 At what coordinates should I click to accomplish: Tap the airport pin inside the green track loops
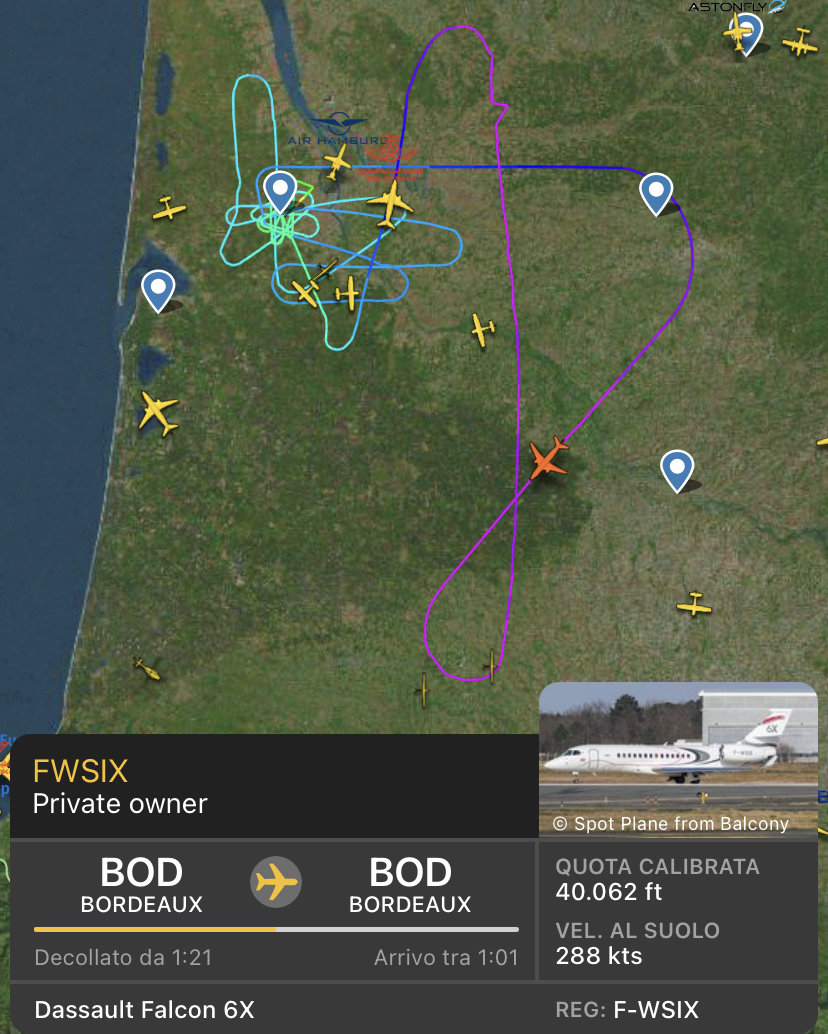pyautogui.click(x=280, y=191)
